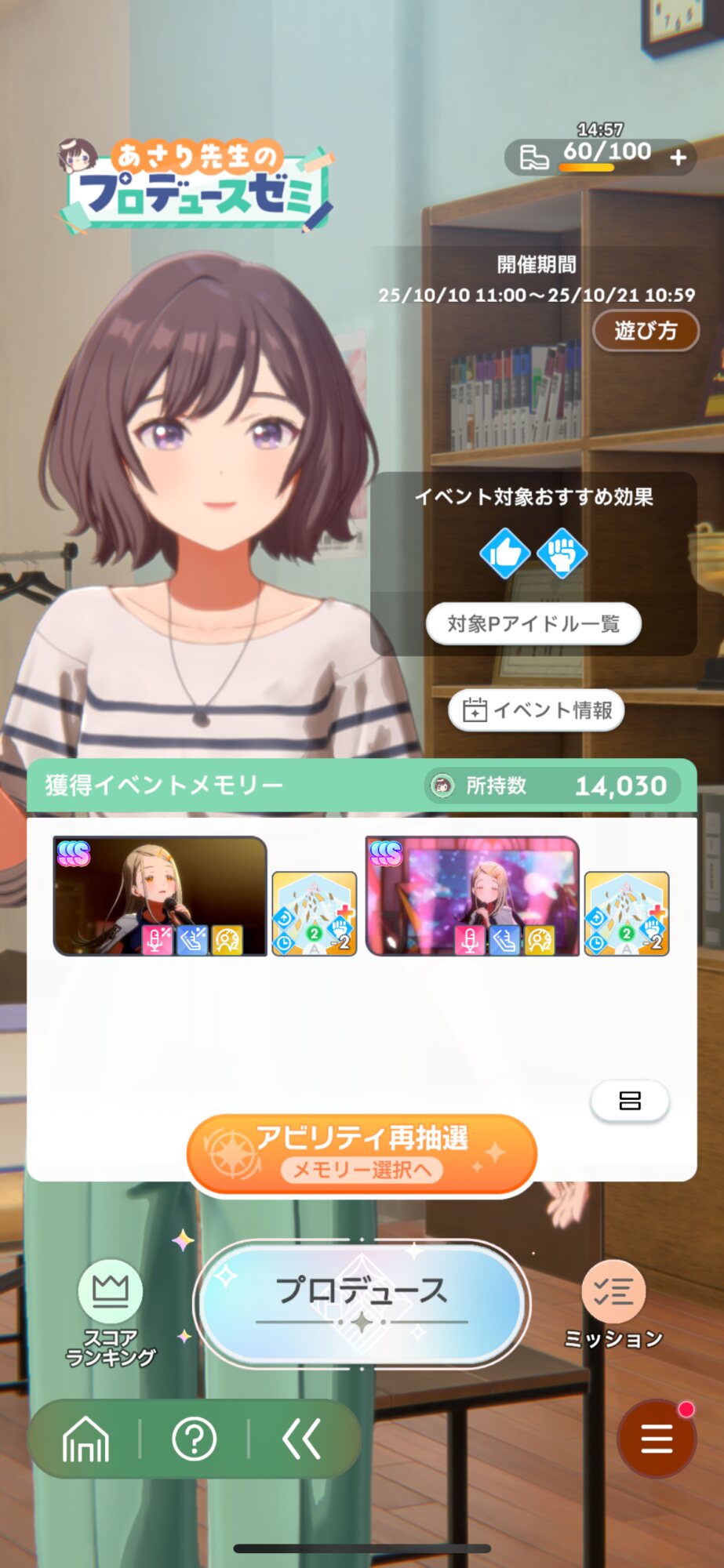
Task: Open the second SSS event memory card
Action: pos(472,896)
